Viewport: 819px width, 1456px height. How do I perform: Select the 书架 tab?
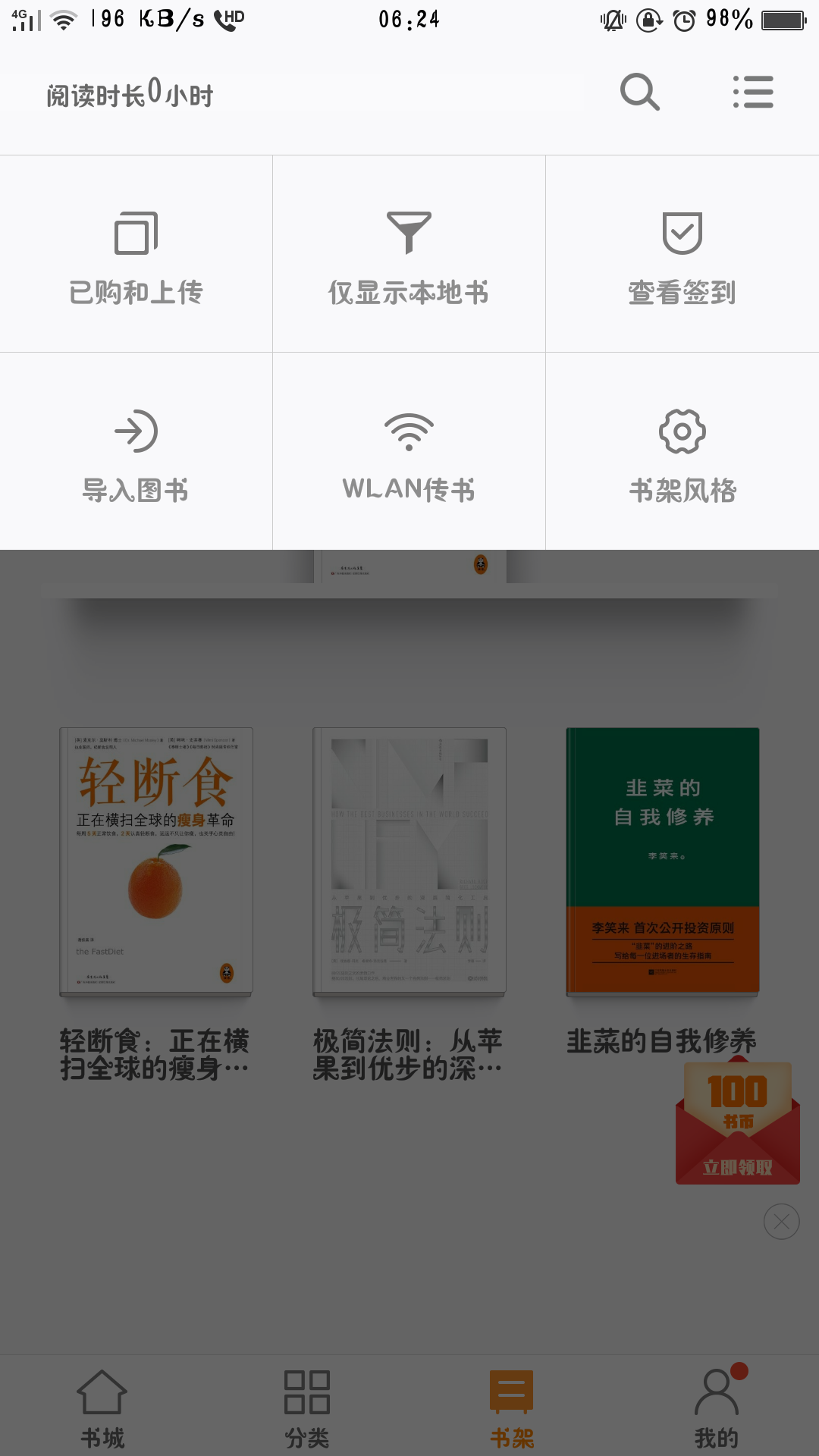point(512,1407)
